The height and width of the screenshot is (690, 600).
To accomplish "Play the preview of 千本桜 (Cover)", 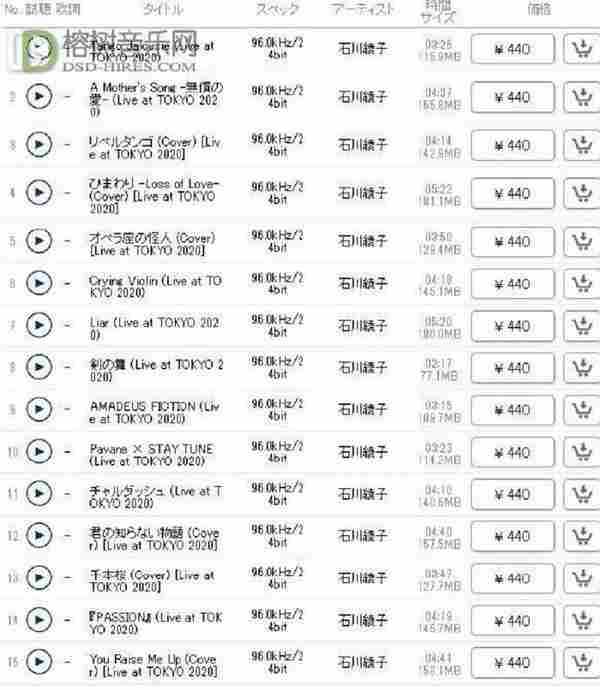I will pyautogui.click(x=37, y=579).
